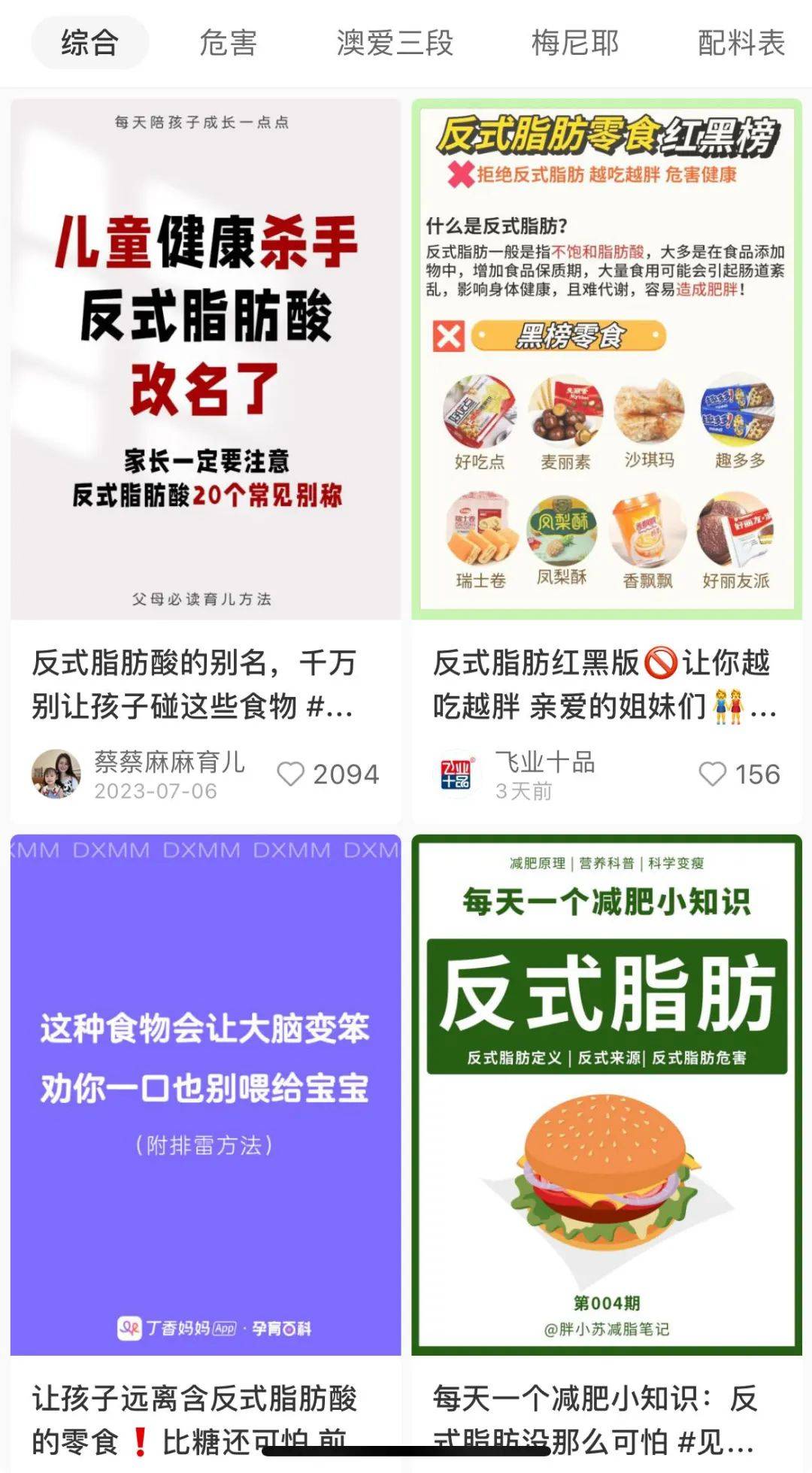Switch to the 综合 tab
This screenshot has height=1473, width=812.
pyautogui.click(x=89, y=43)
